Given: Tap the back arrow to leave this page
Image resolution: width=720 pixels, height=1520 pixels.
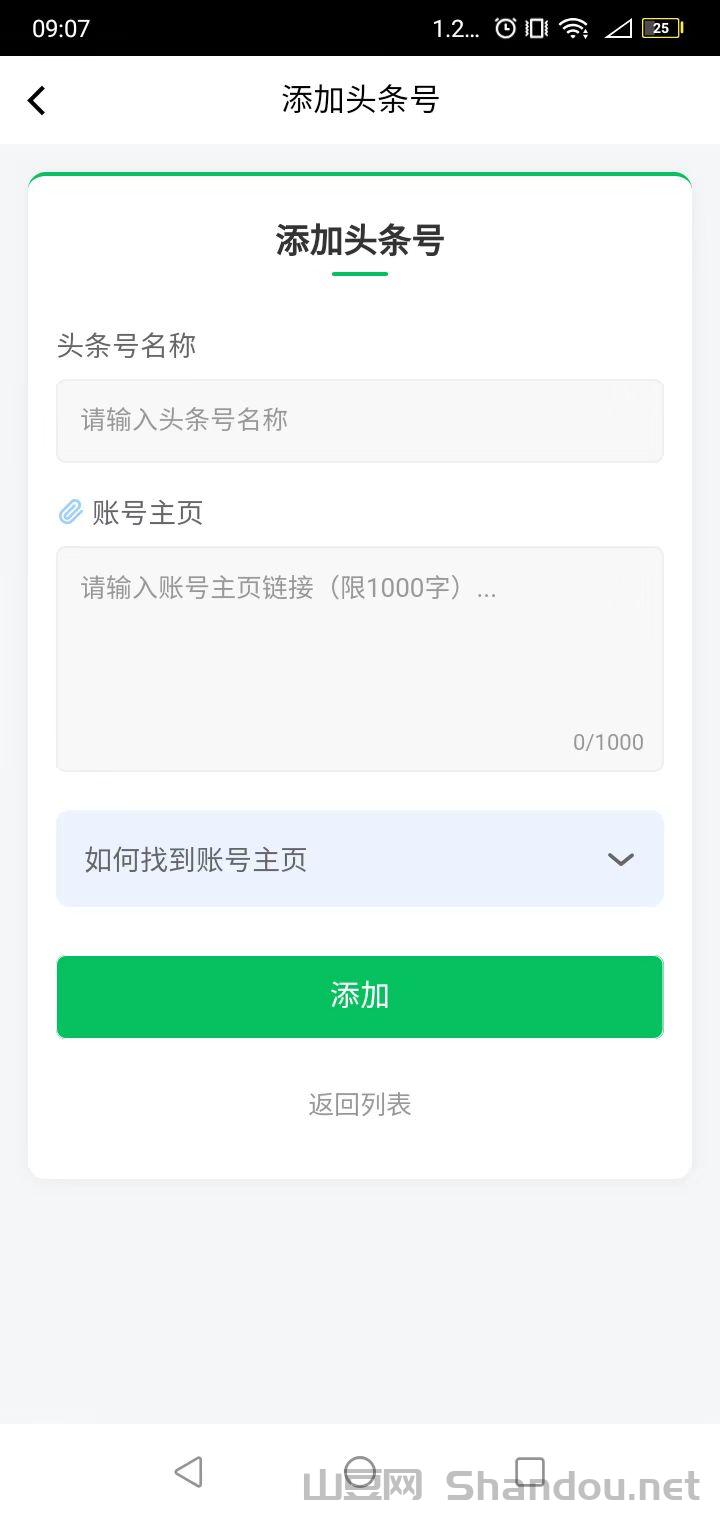Looking at the screenshot, I should click(x=36, y=100).
